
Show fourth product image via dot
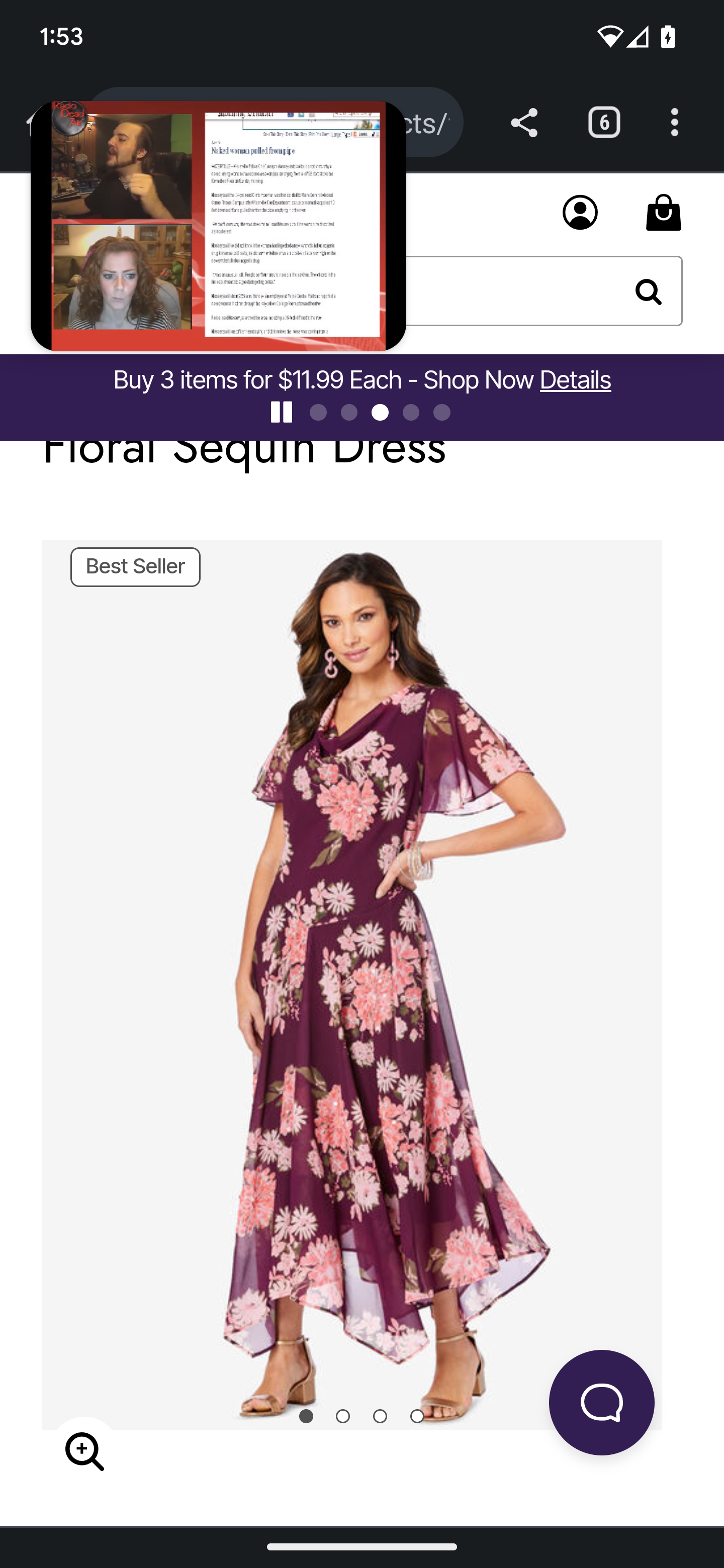[x=417, y=1416]
